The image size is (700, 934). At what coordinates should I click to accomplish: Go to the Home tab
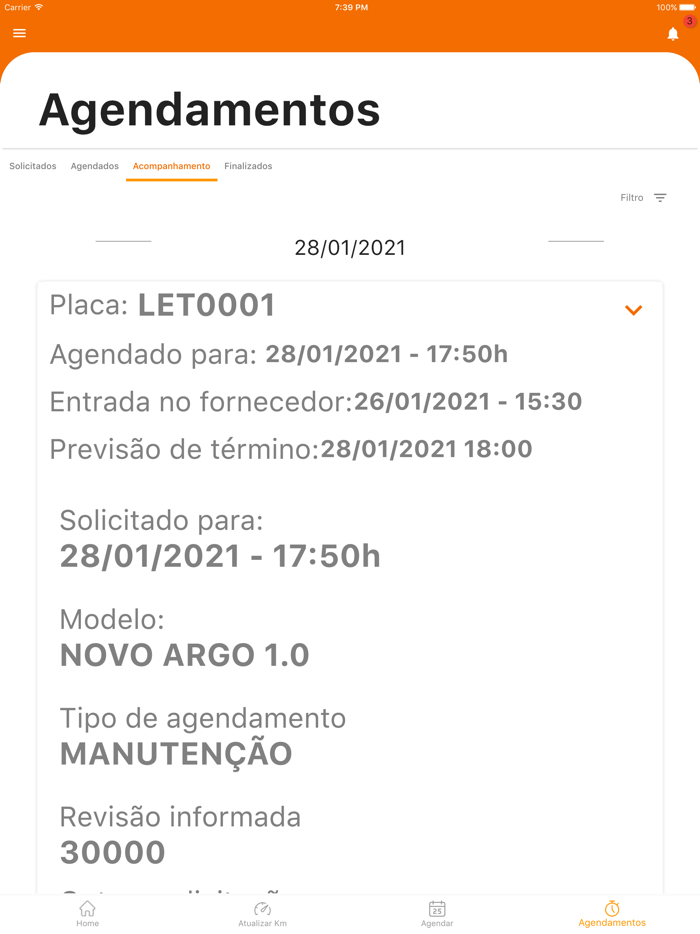(88, 914)
